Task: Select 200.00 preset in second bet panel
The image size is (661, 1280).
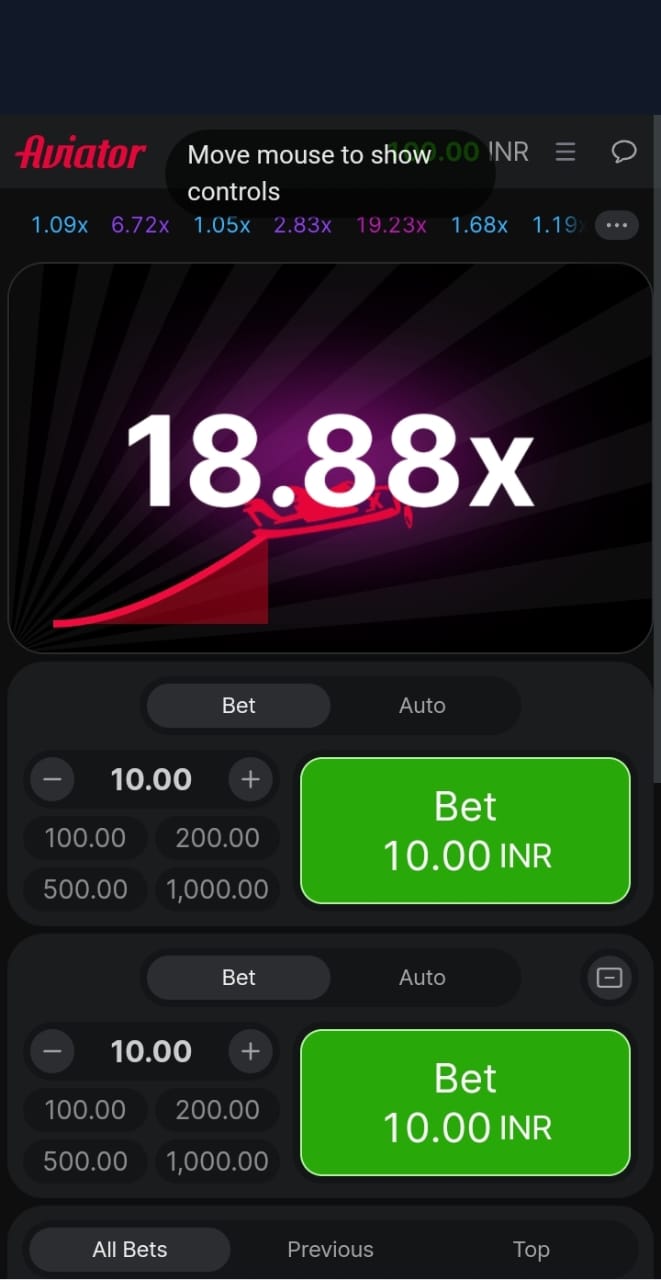Action: pyautogui.click(x=217, y=1110)
